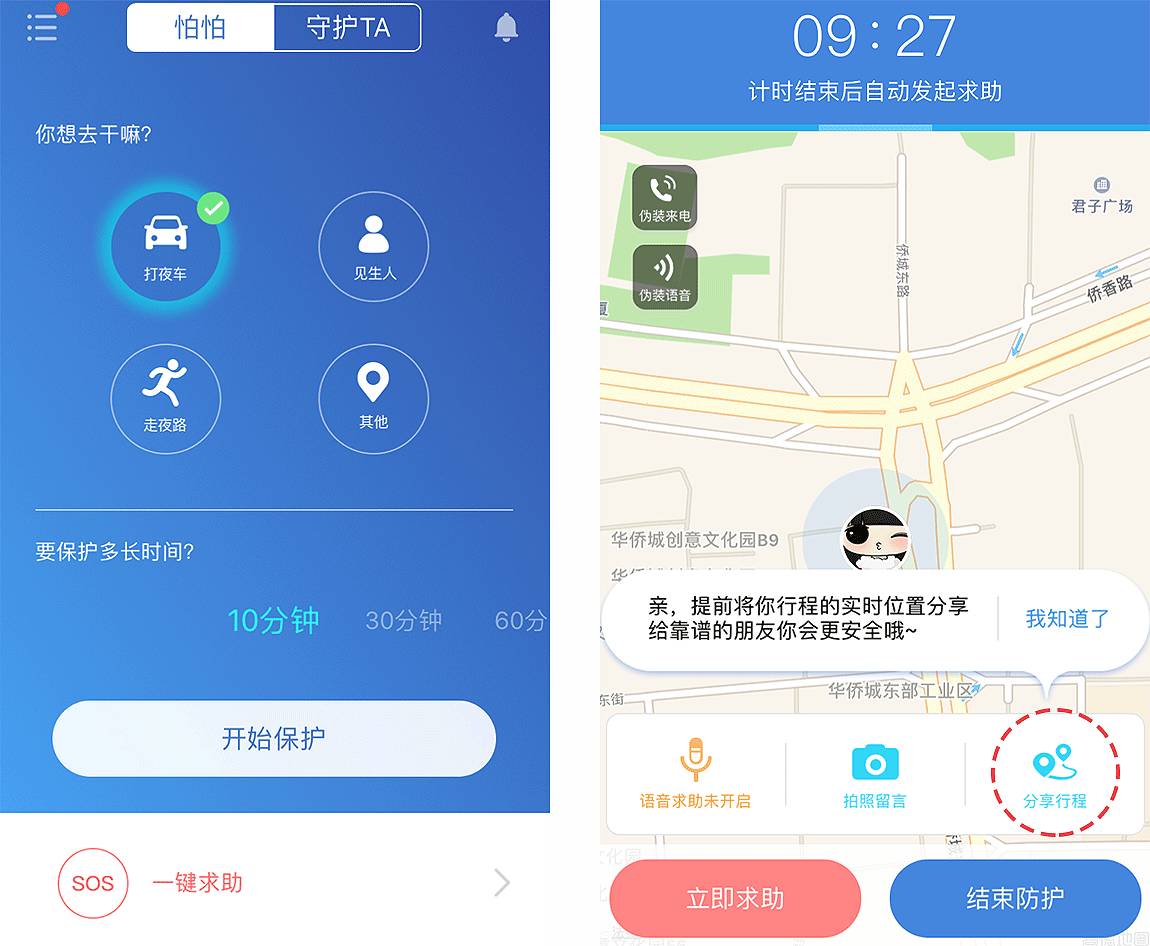The width and height of the screenshot is (1150, 946).
Task: Play fake voice with 伪装语音
Action: (664, 277)
